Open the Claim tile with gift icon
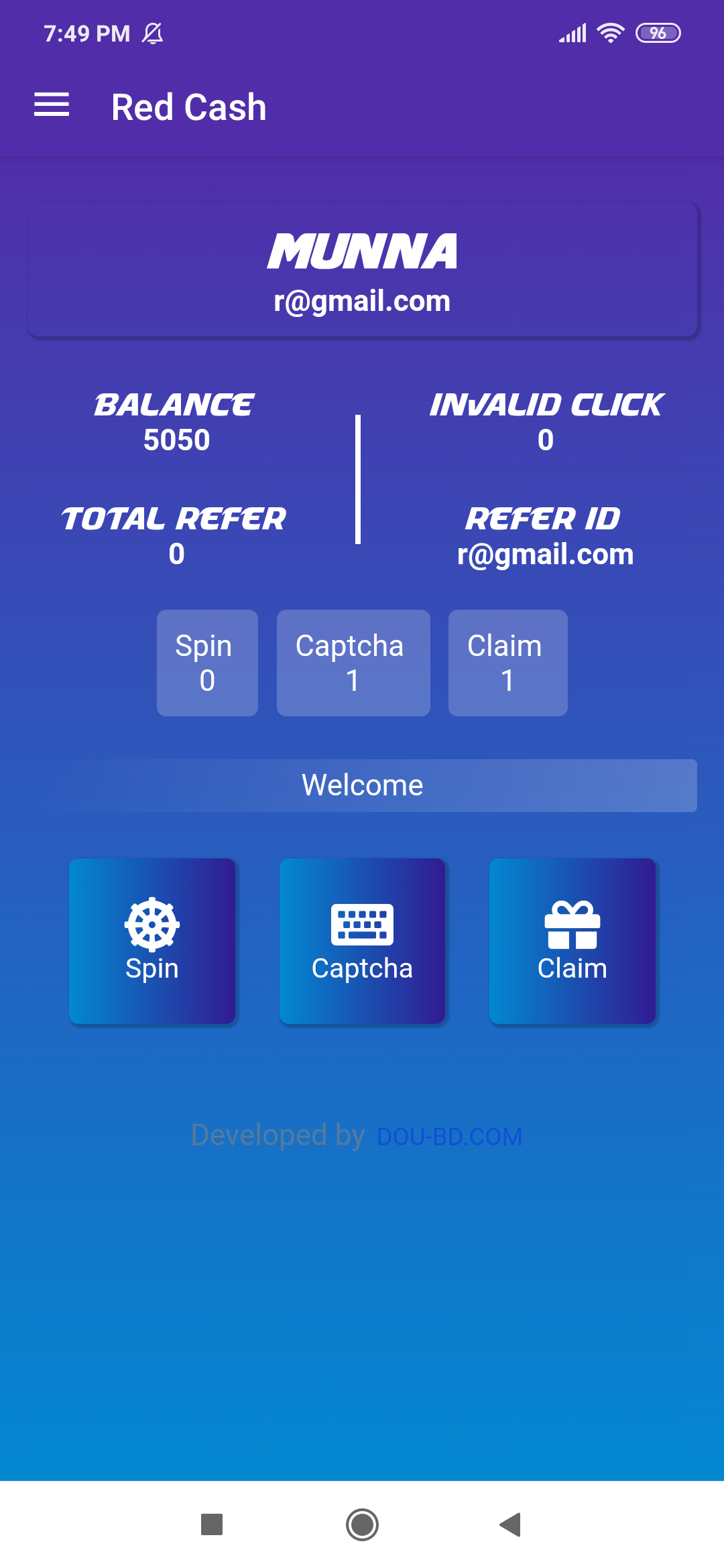The width and height of the screenshot is (724, 1568). tap(572, 941)
